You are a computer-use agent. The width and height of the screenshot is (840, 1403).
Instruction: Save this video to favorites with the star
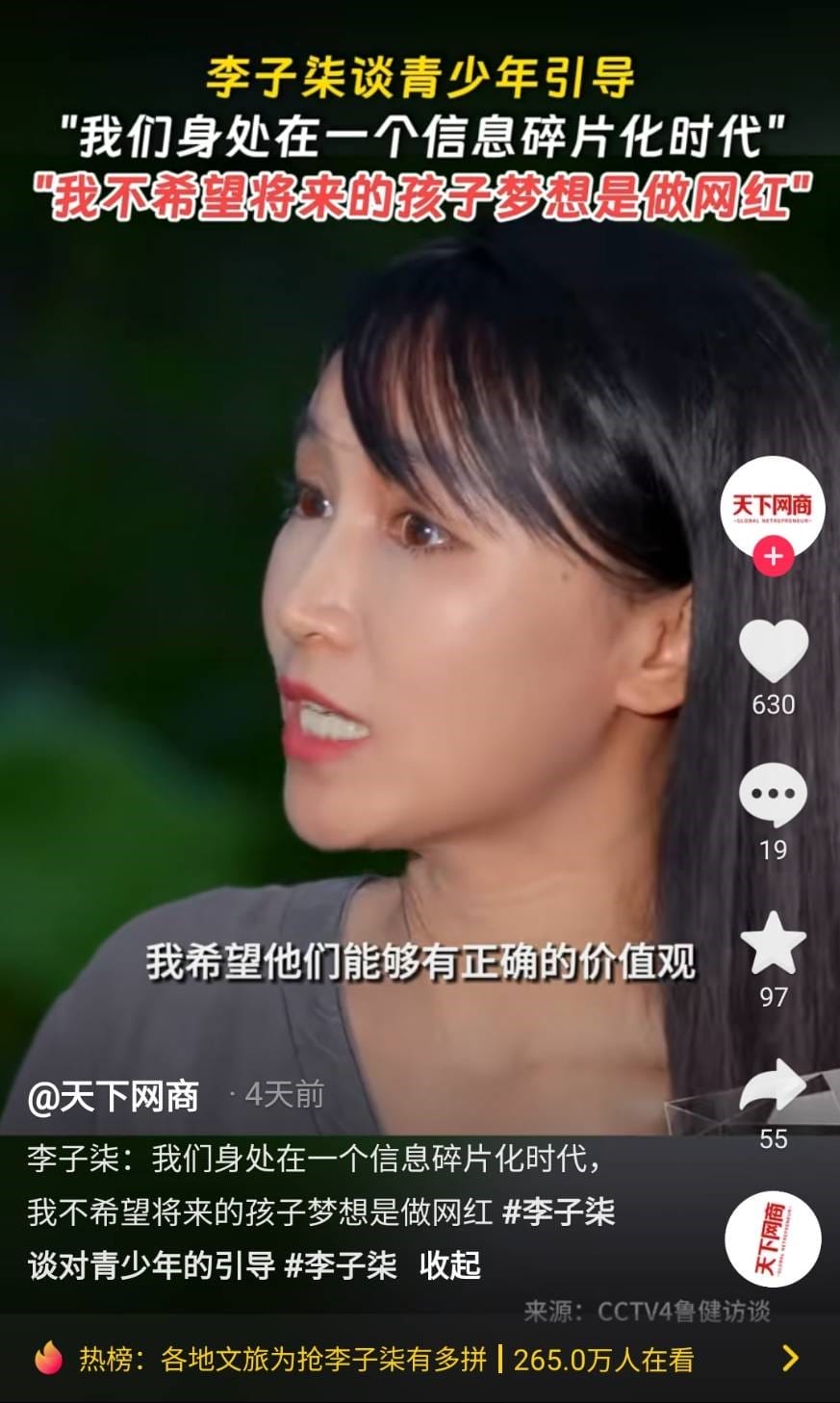coord(773,944)
